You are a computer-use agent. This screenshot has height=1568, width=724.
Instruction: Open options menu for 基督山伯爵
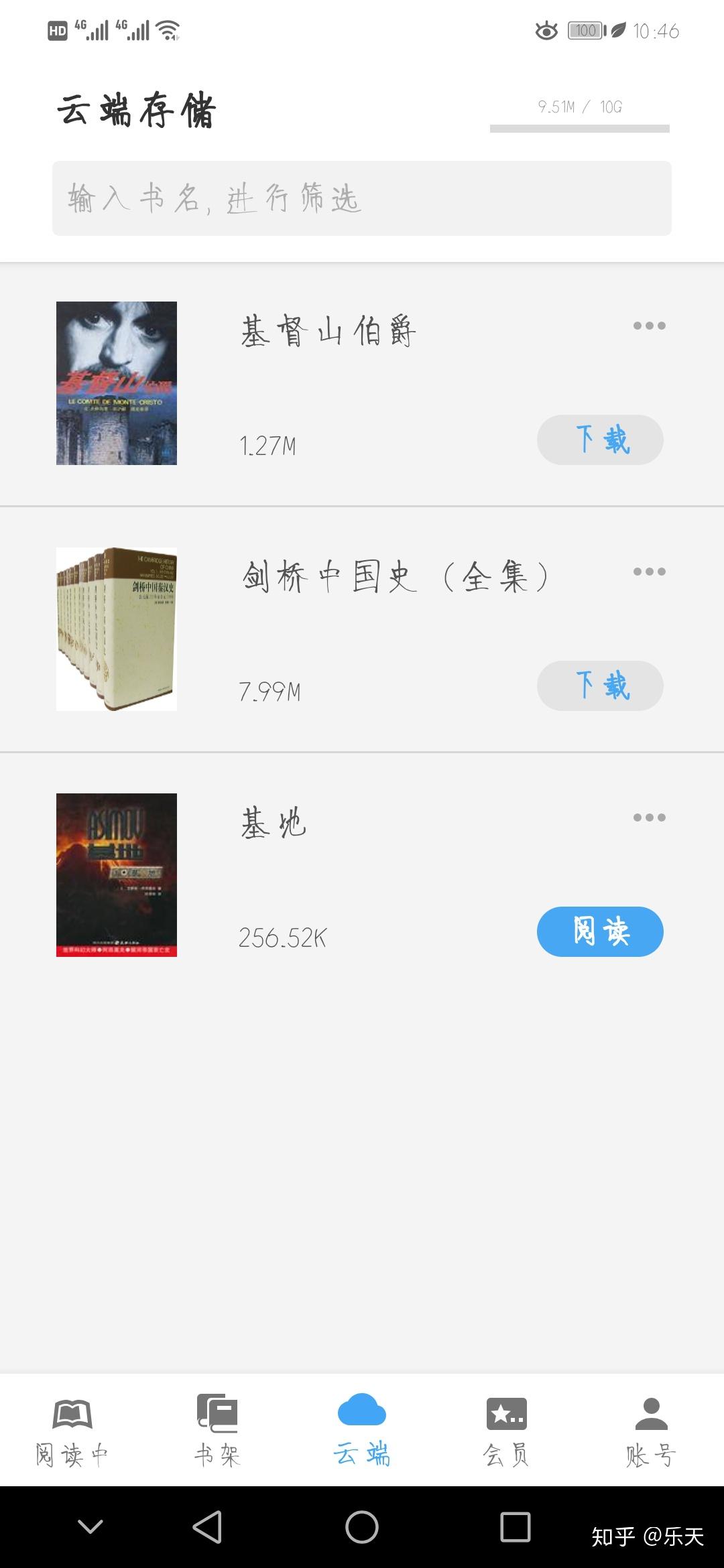coord(649,325)
